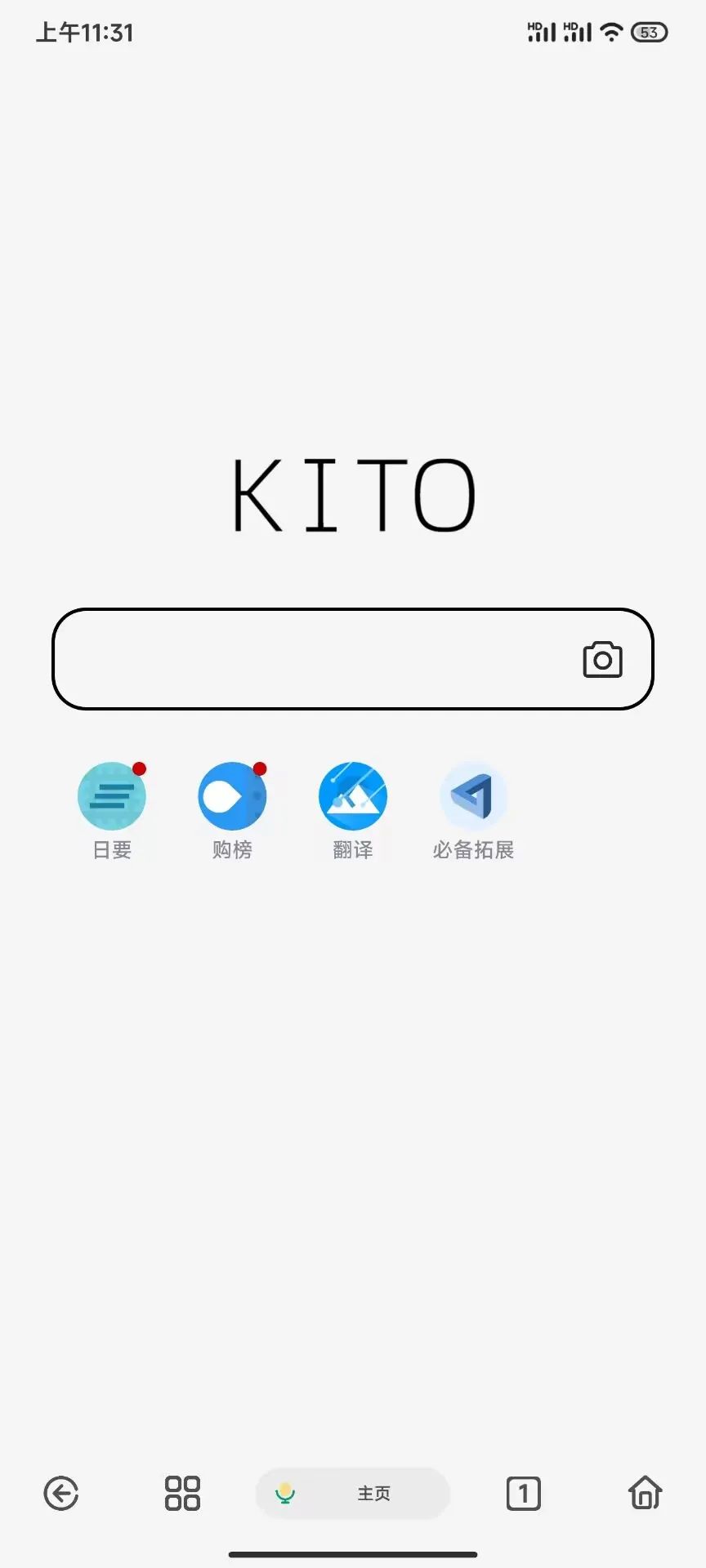Image resolution: width=706 pixels, height=1568 pixels.
Task: Start voice search with the microphone
Action: [x=285, y=1494]
